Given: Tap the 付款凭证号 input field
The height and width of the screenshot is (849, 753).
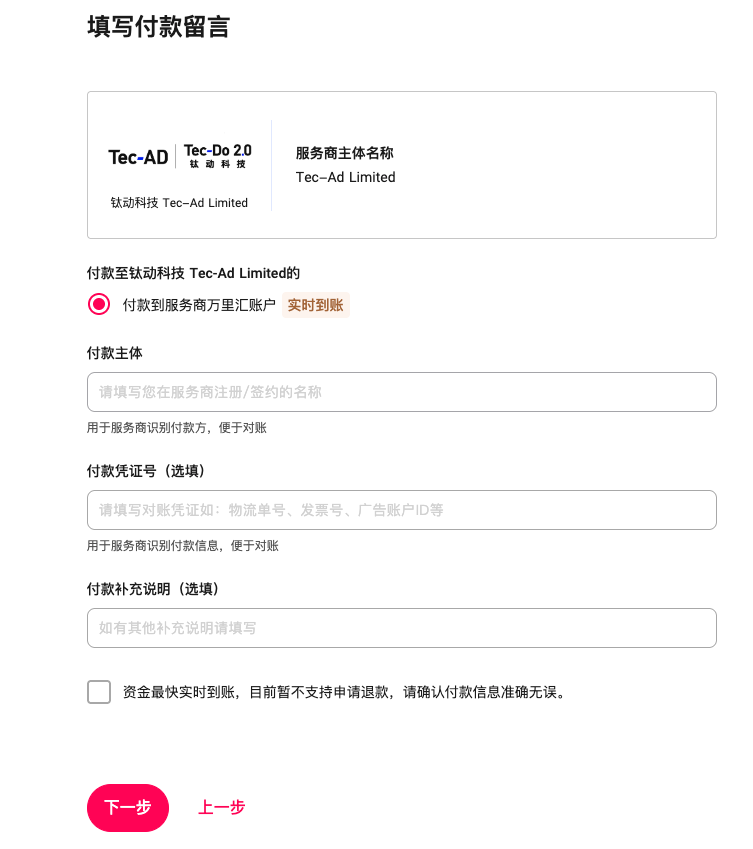Looking at the screenshot, I should point(401,510).
